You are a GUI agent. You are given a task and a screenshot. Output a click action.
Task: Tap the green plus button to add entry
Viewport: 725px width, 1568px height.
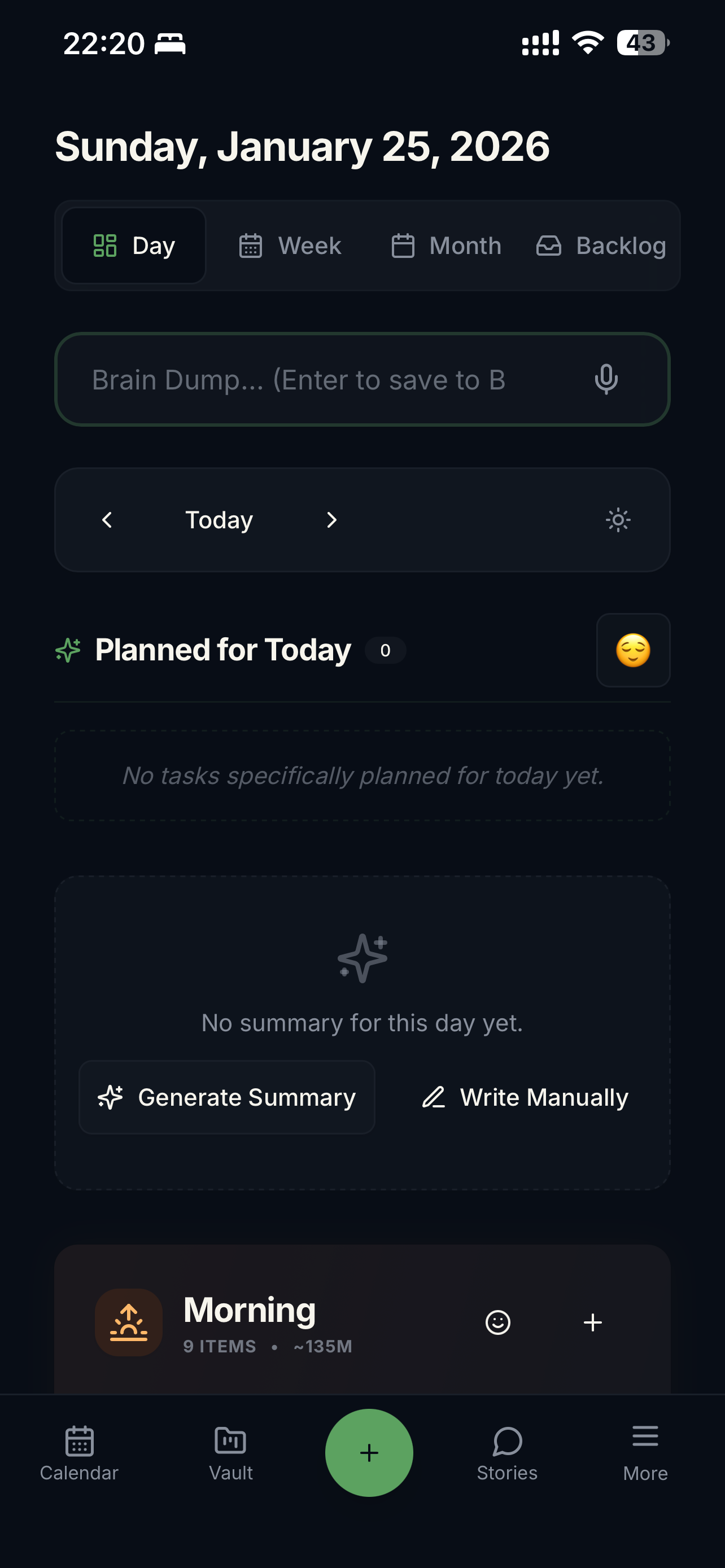pyautogui.click(x=368, y=1453)
